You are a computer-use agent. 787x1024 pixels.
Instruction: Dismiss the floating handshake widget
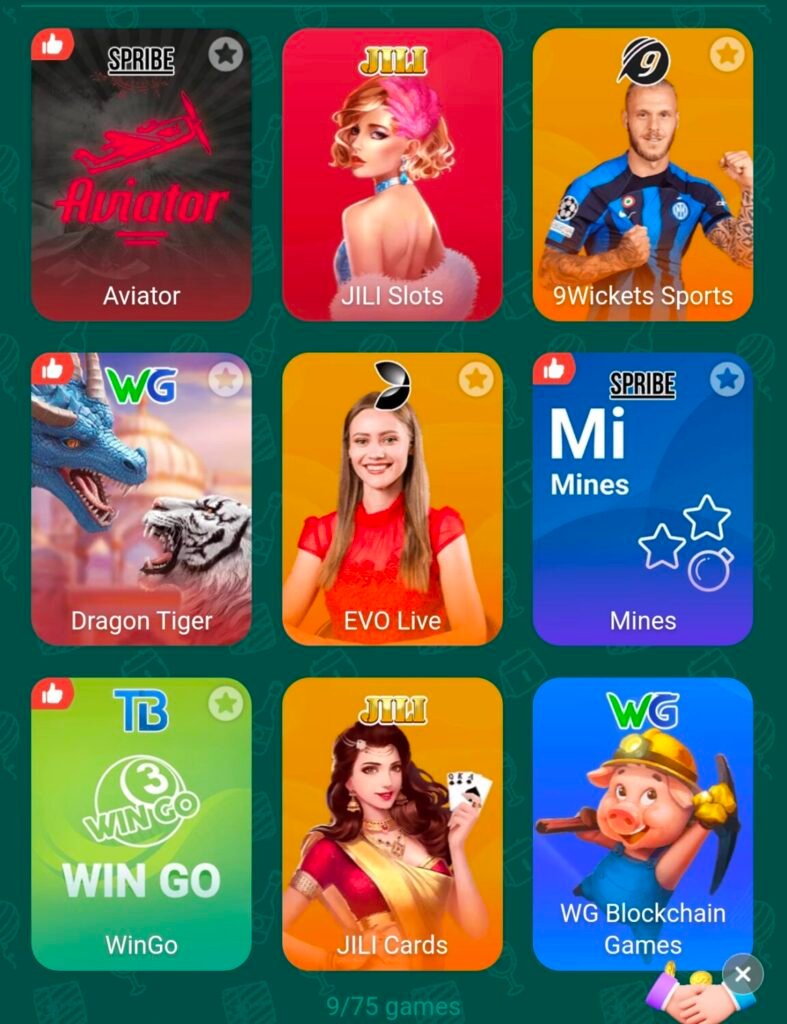point(742,973)
